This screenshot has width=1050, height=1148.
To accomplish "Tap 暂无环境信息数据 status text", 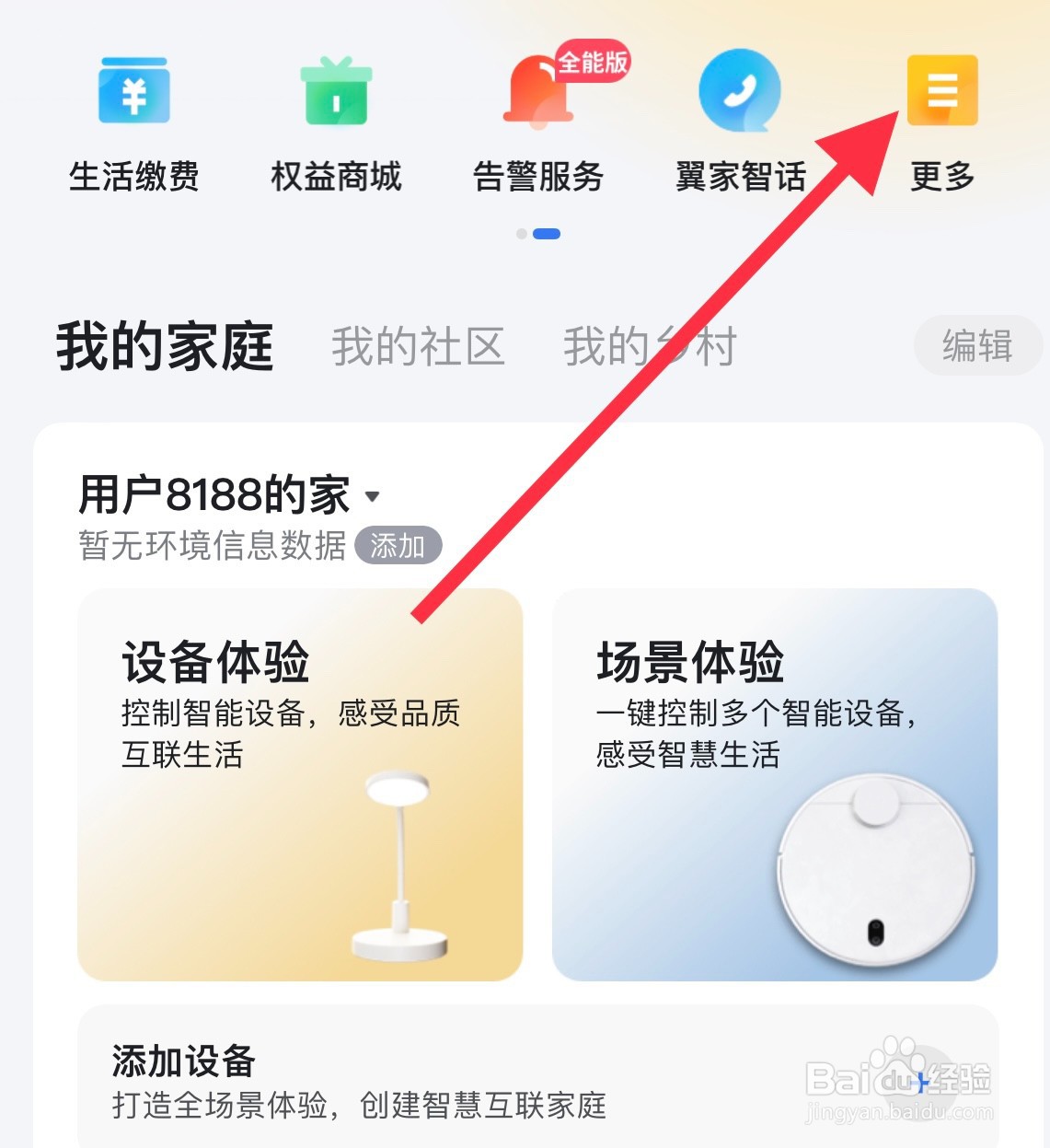I will click(210, 545).
